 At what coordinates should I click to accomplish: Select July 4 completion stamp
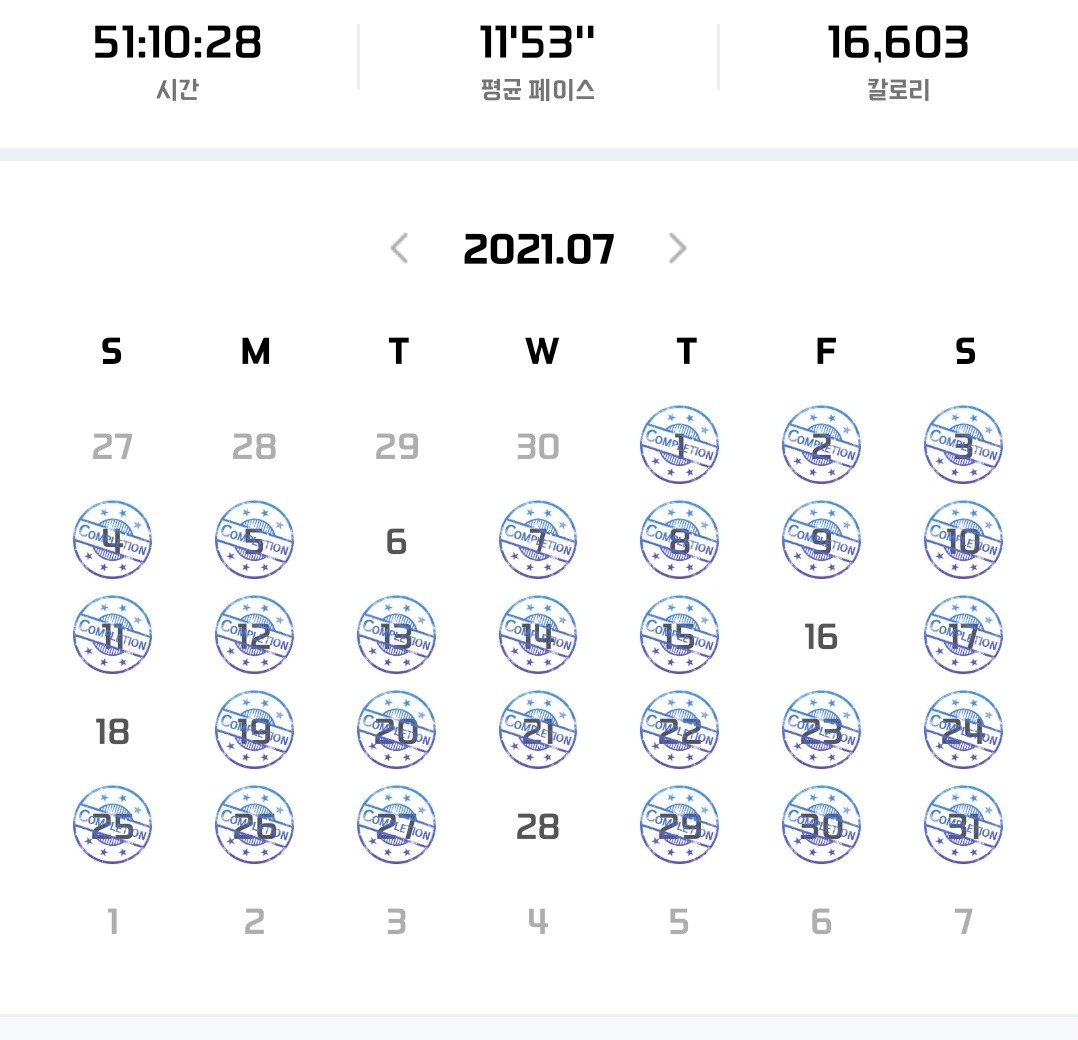[x=112, y=540]
